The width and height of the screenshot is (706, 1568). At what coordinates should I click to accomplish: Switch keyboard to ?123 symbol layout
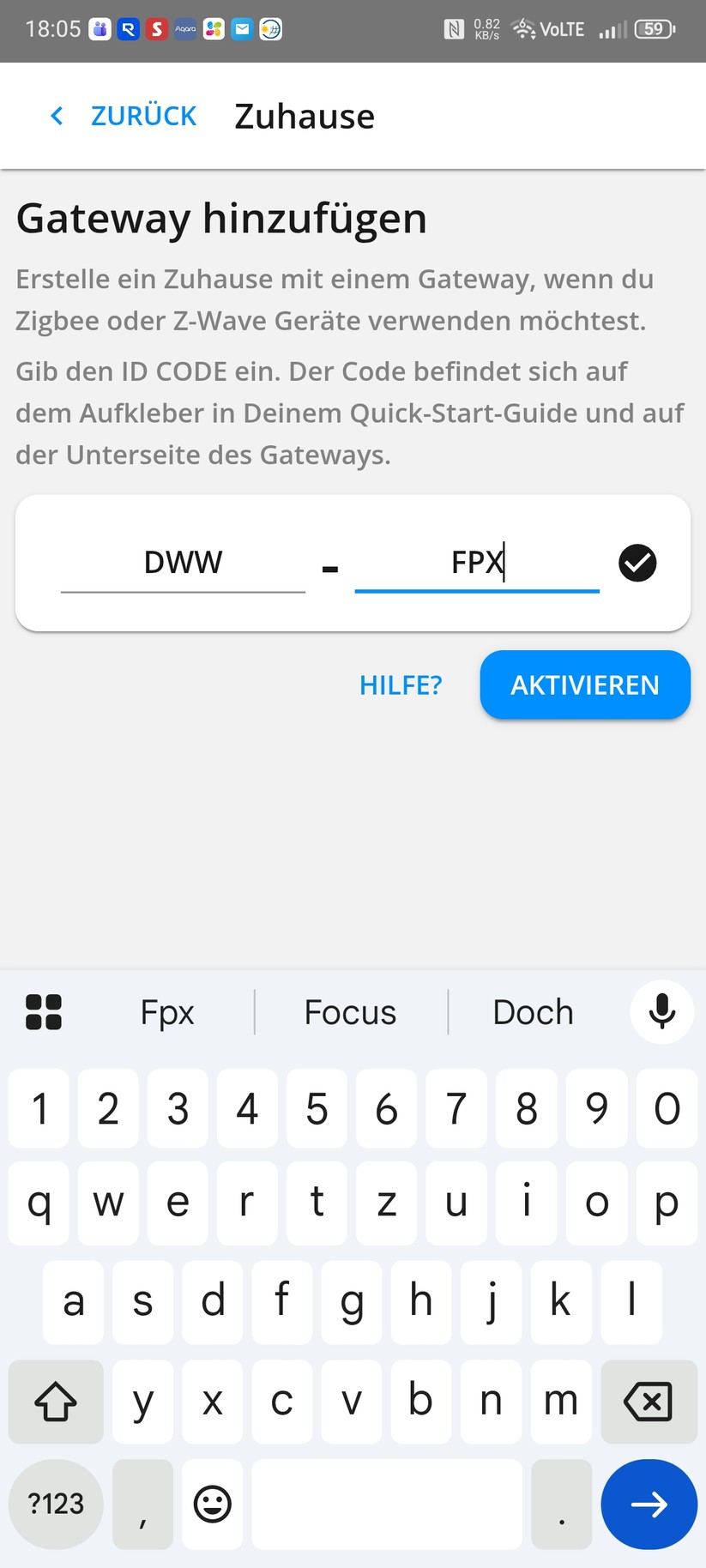(55, 1505)
